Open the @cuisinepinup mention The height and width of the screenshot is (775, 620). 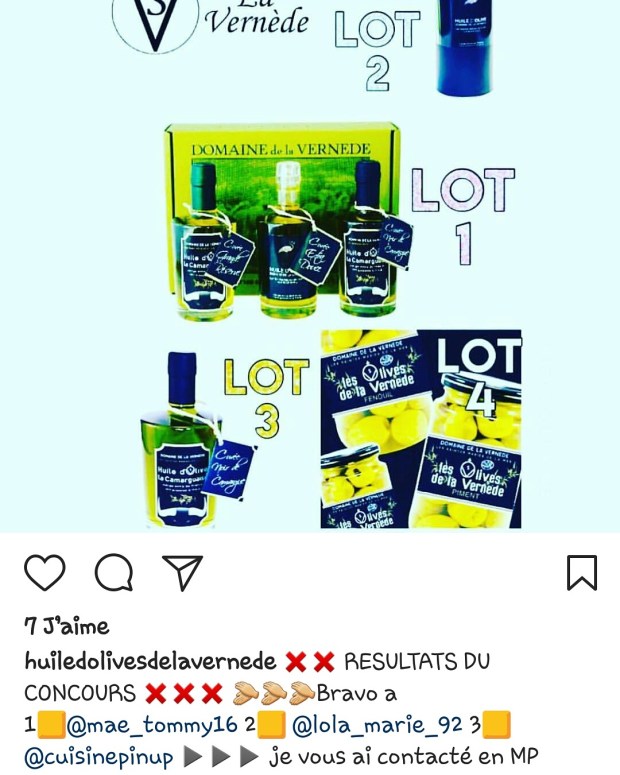(98, 757)
